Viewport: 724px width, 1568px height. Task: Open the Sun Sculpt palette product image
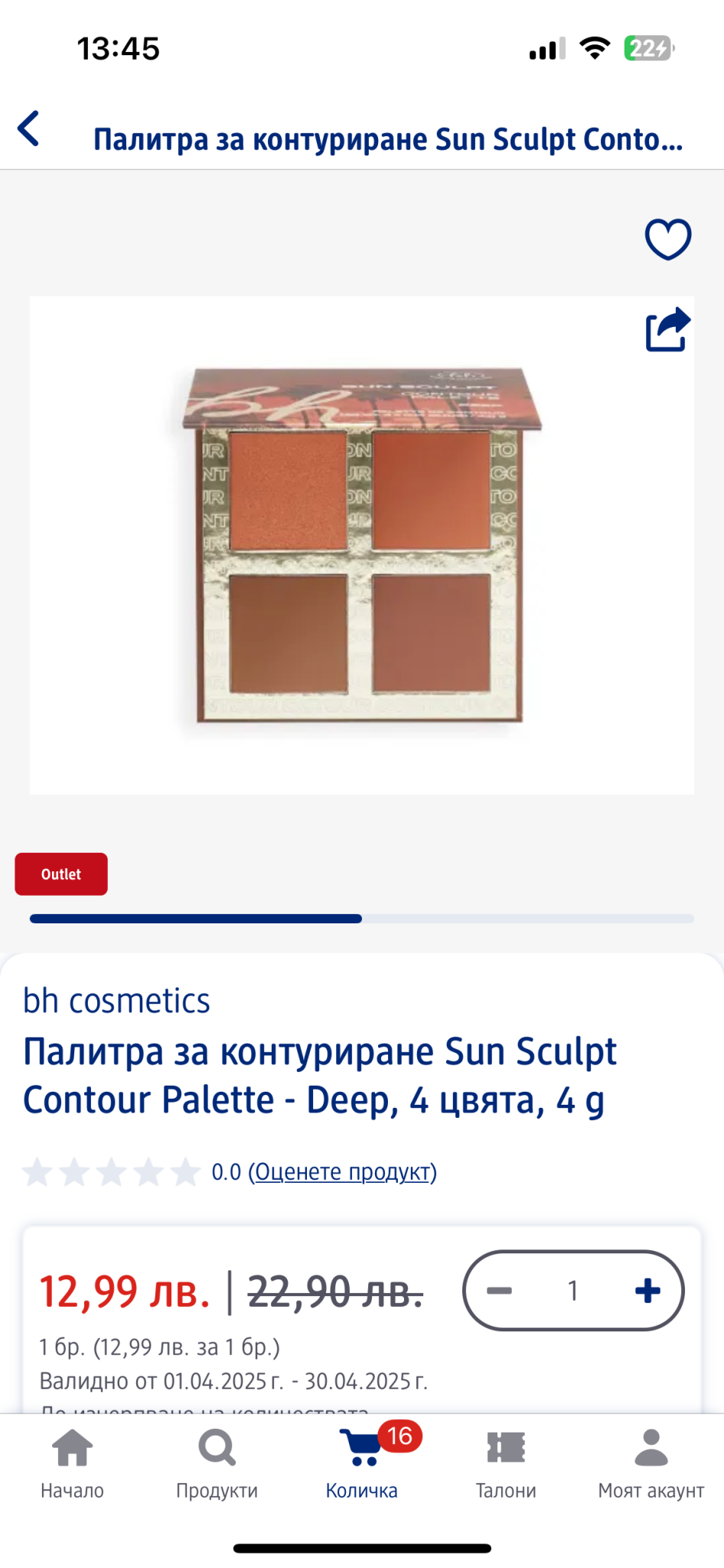361,545
